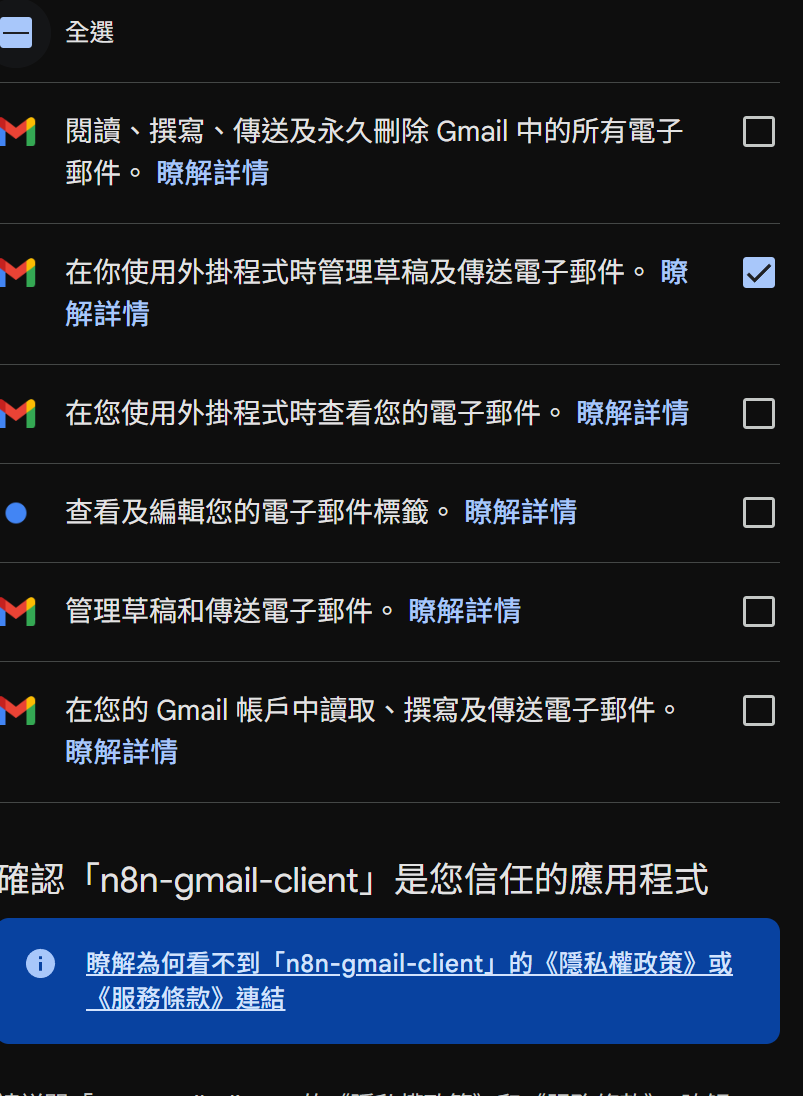The width and height of the screenshot is (803, 1096).
Task: Check 管理草稿和傳送電子郵件 permission
Action: point(758,611)
